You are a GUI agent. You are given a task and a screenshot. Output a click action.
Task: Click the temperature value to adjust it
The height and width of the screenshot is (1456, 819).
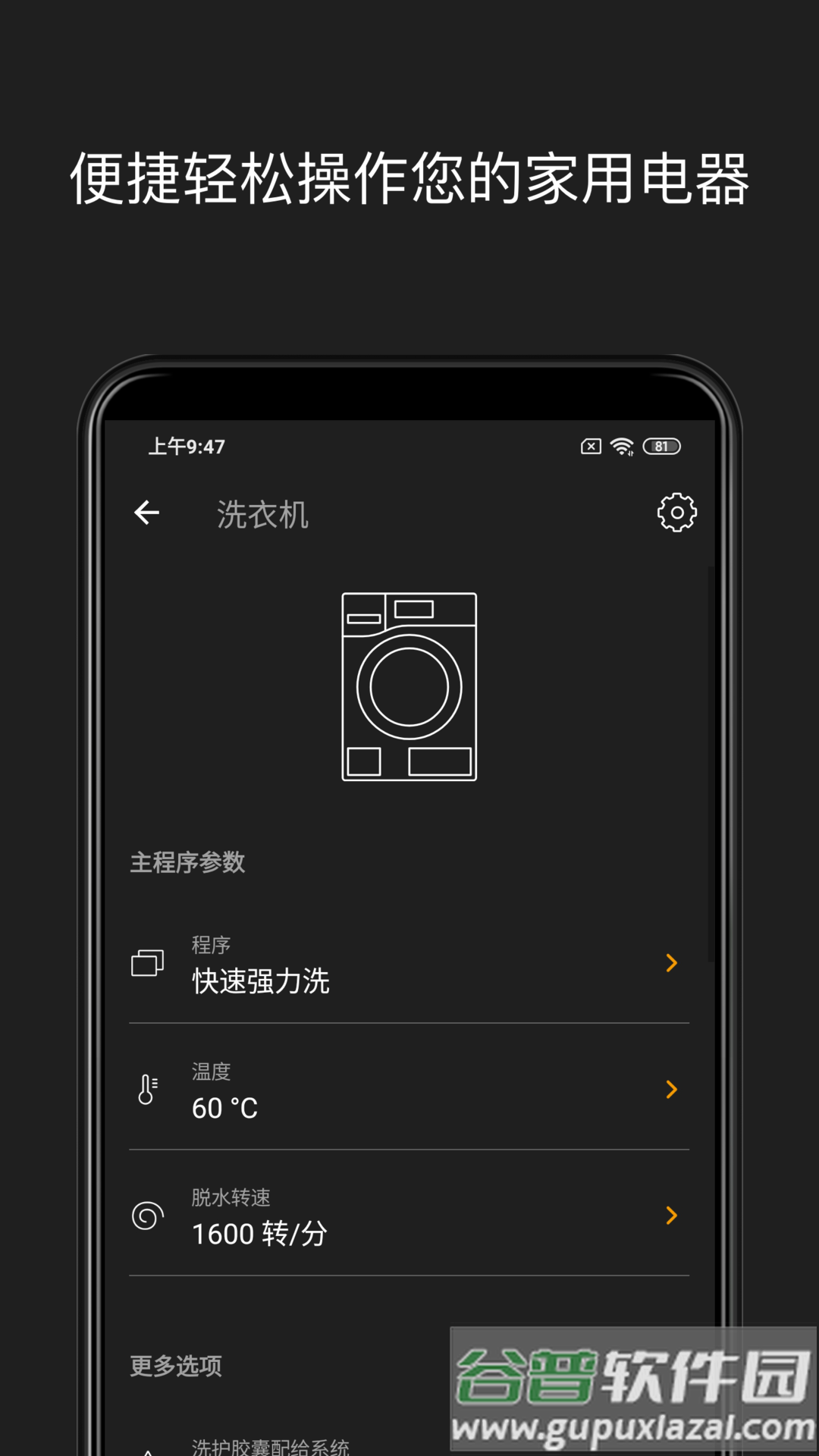[x=224, y=1109]
